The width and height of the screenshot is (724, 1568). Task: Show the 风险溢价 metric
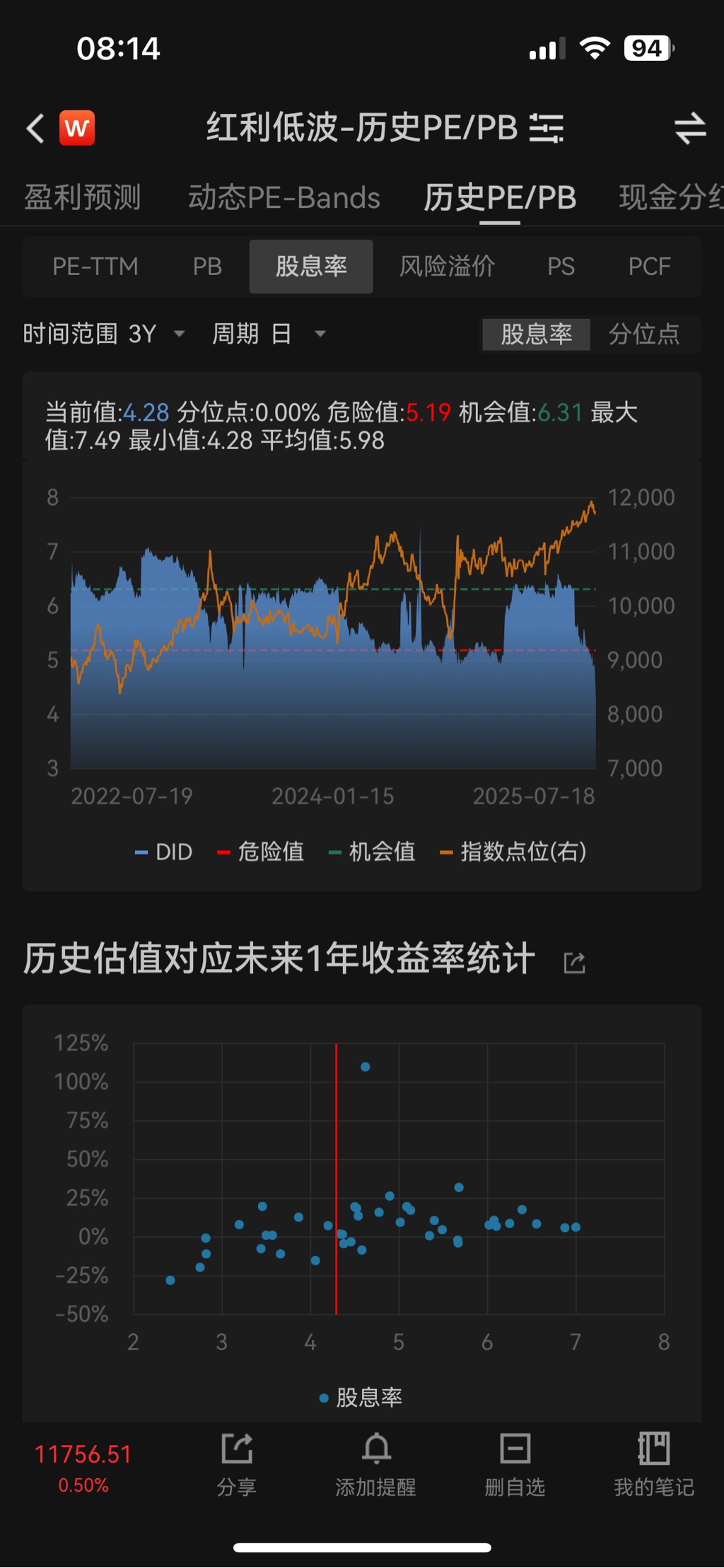[x=447, y=267]
